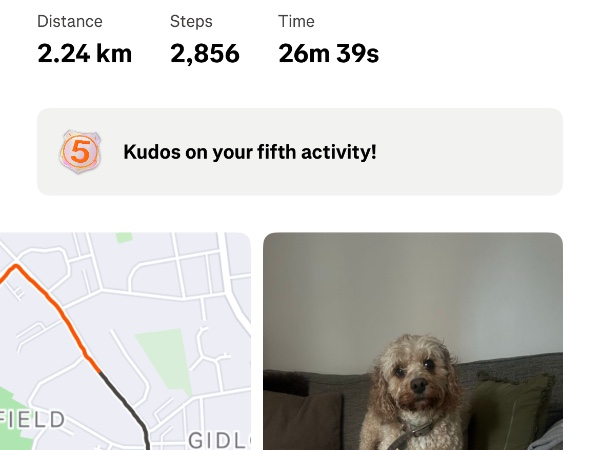Screen dimensions: 600x450
Task: Open the activity route map
Action: (x=125, y=340)
